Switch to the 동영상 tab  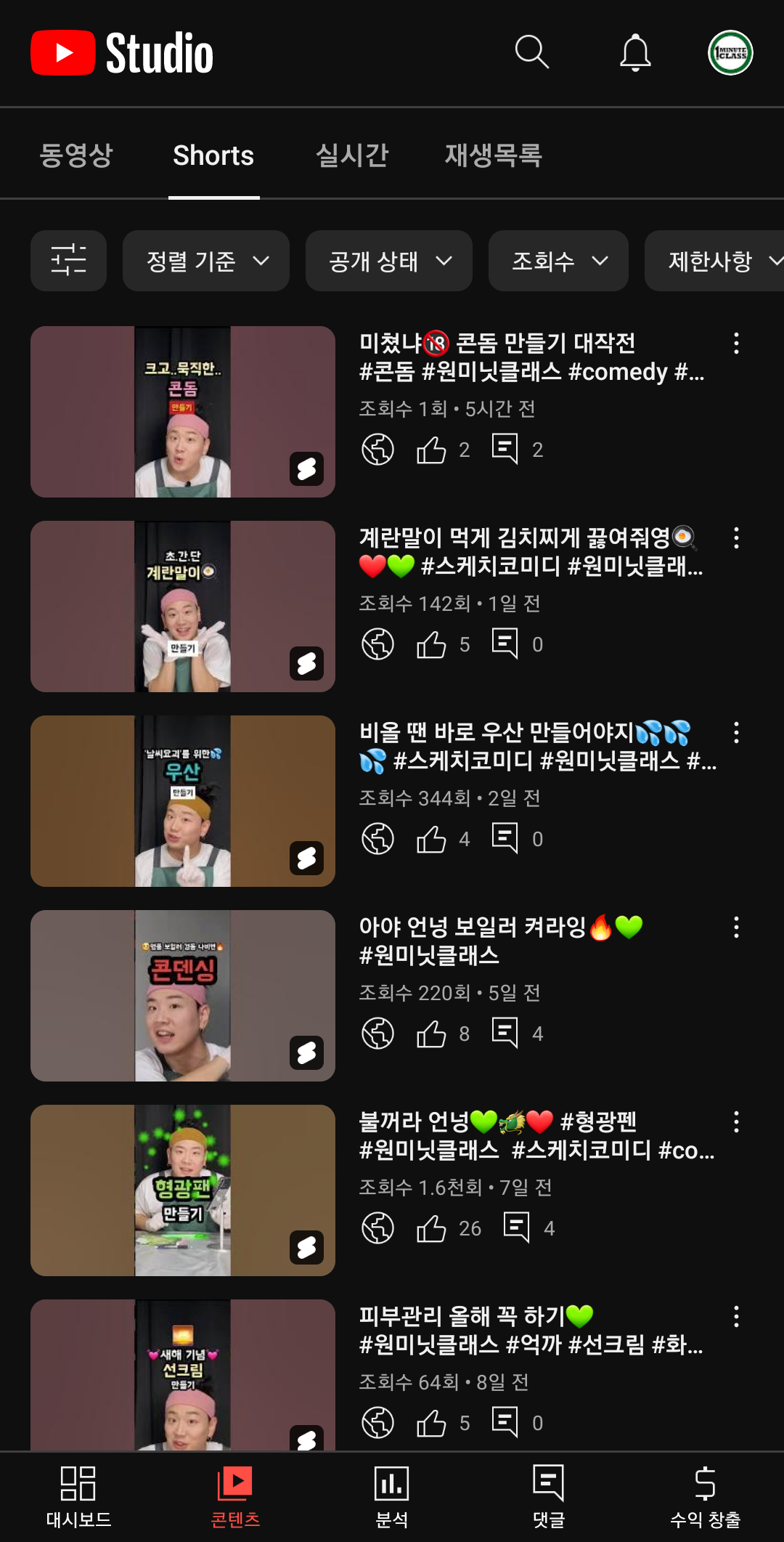click(77, 155)
